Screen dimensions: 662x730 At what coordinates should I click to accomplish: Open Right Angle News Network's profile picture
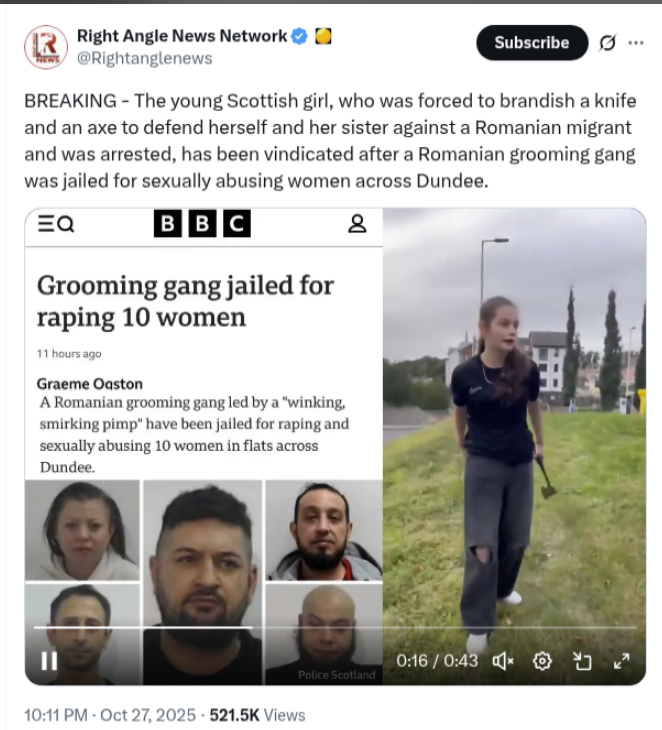(x=46, y=47)
